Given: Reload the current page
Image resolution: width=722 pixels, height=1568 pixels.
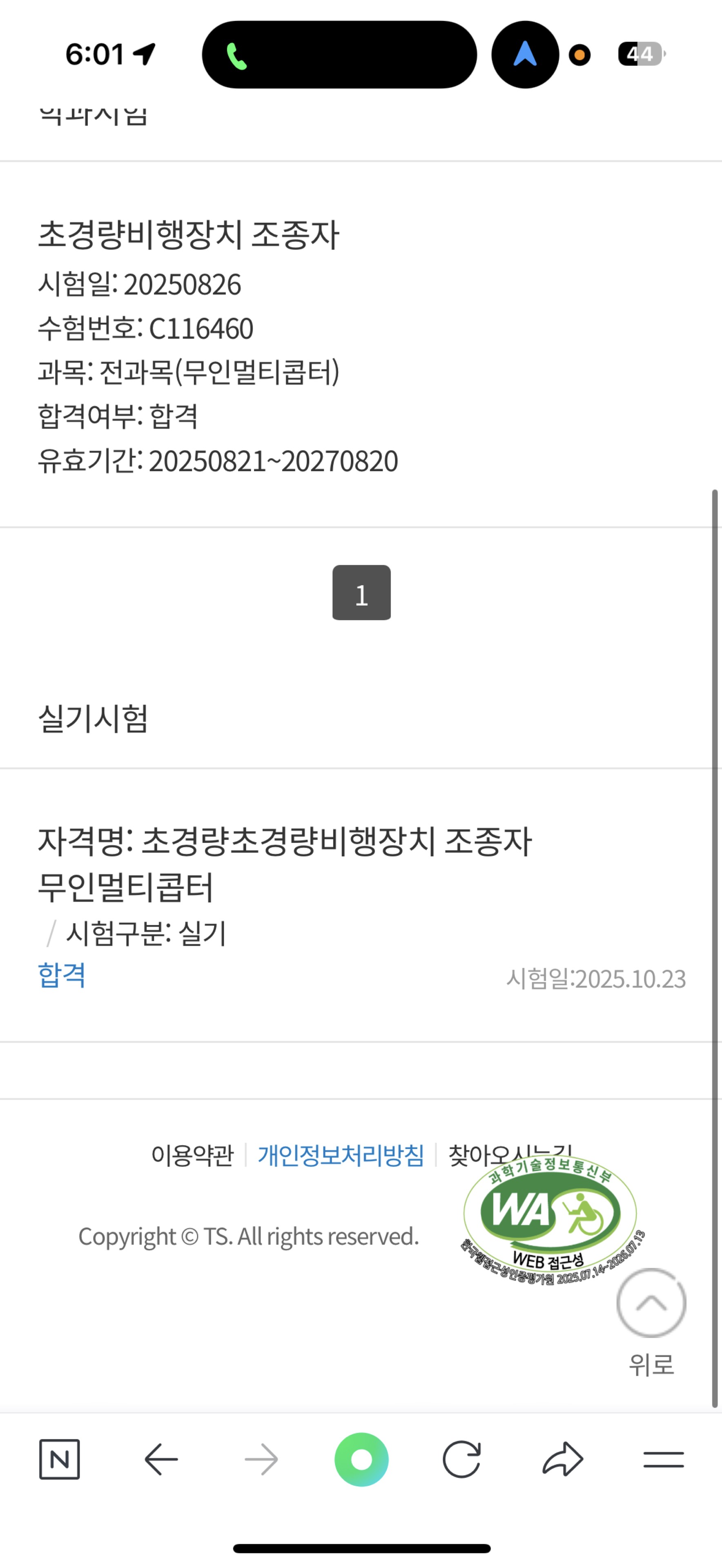Looking at the screenshot, I should tap(461, 1459).
